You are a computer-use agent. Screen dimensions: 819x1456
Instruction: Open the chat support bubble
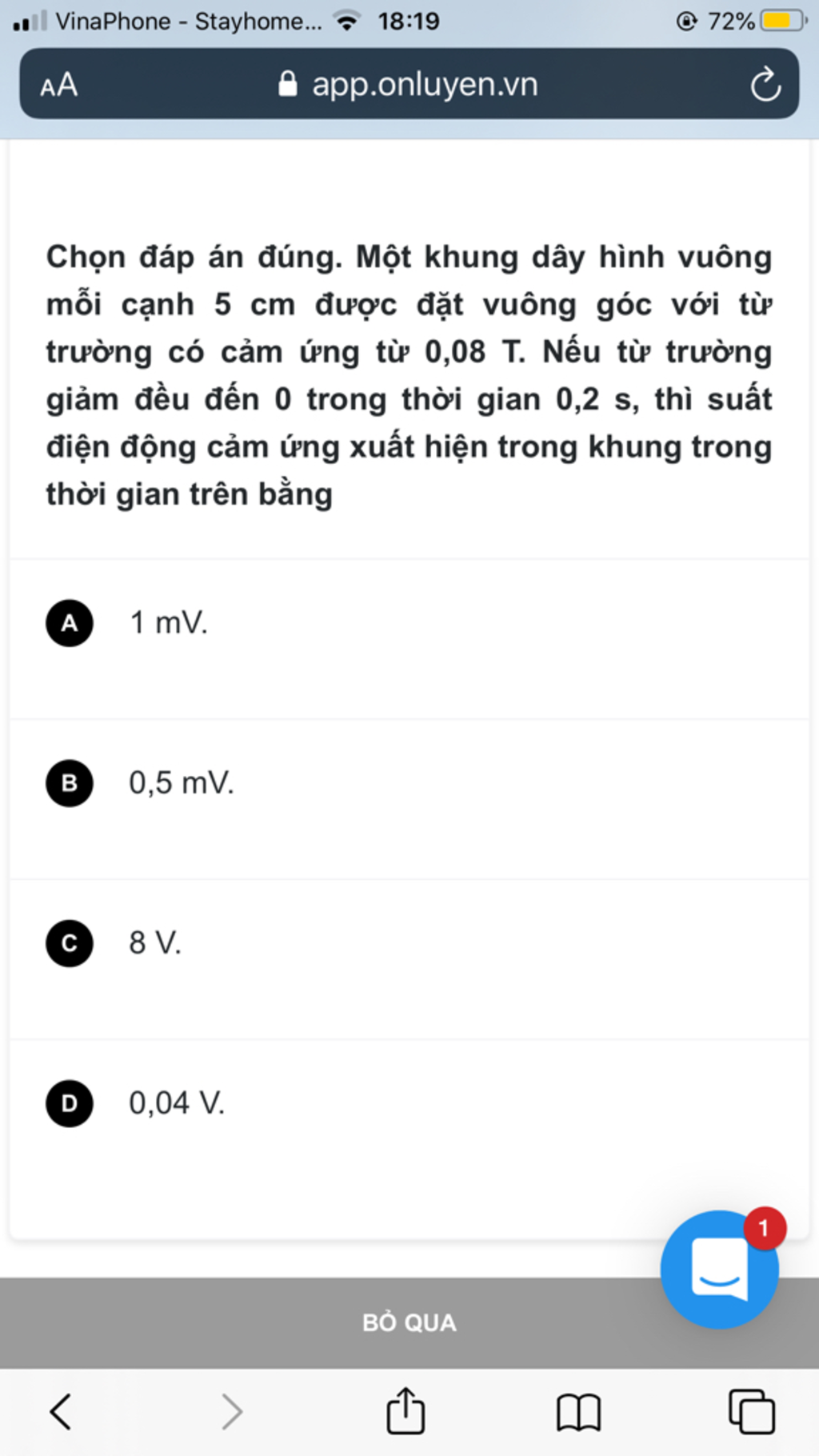click(x=719, y=1270)
